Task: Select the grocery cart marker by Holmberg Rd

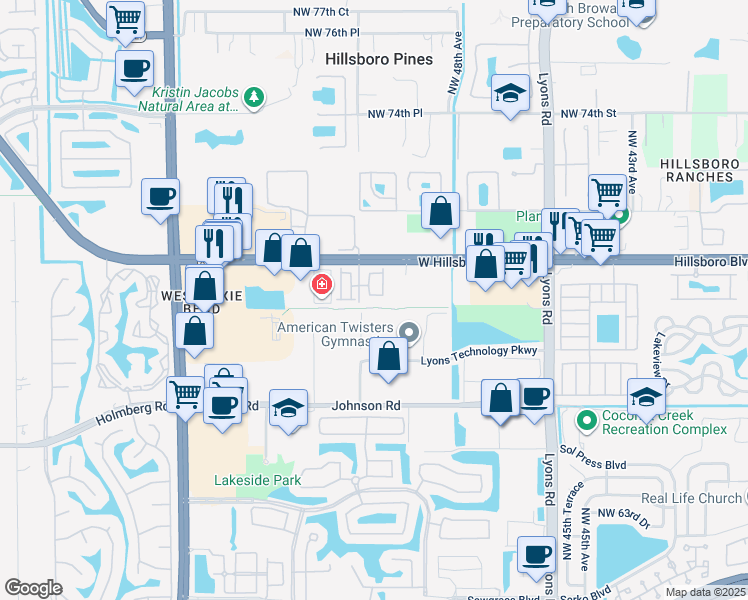Action: (x=186, y=396)
